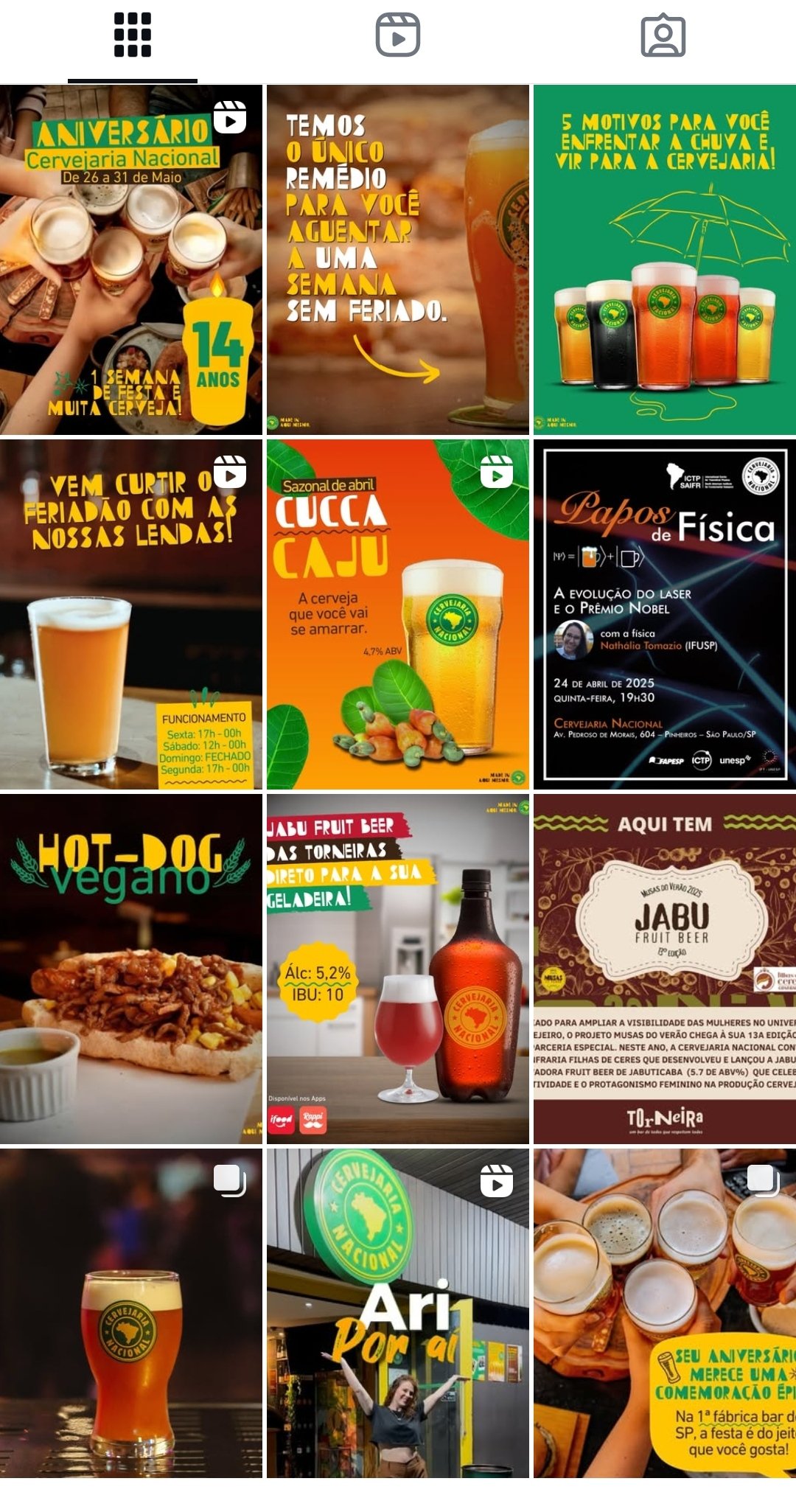This screenshot has width=796, height=1512.
Task: Open the Cucca Caju sazonal de abril reel
Action: coord(398,614)
